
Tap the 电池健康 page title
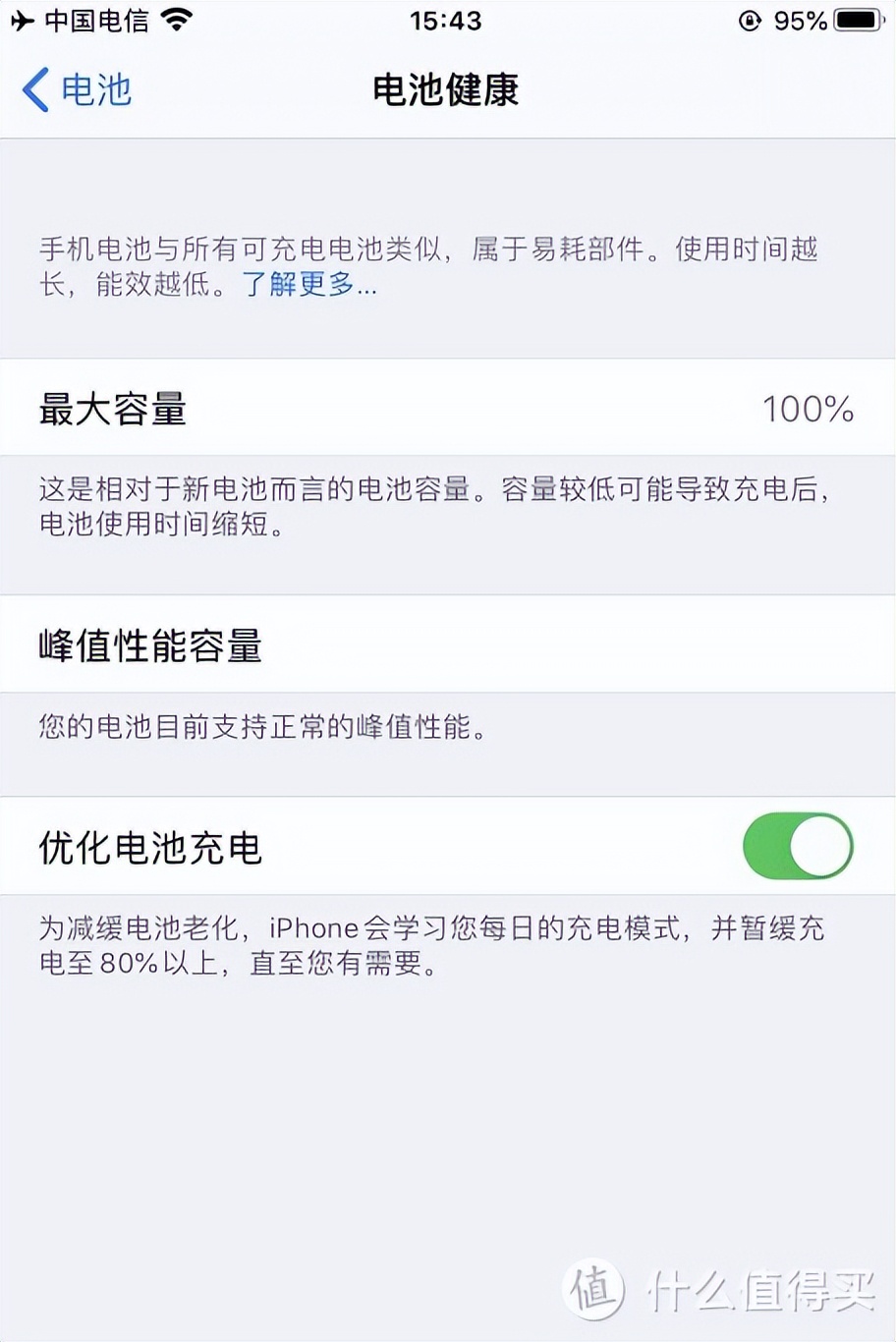(447, 90)
